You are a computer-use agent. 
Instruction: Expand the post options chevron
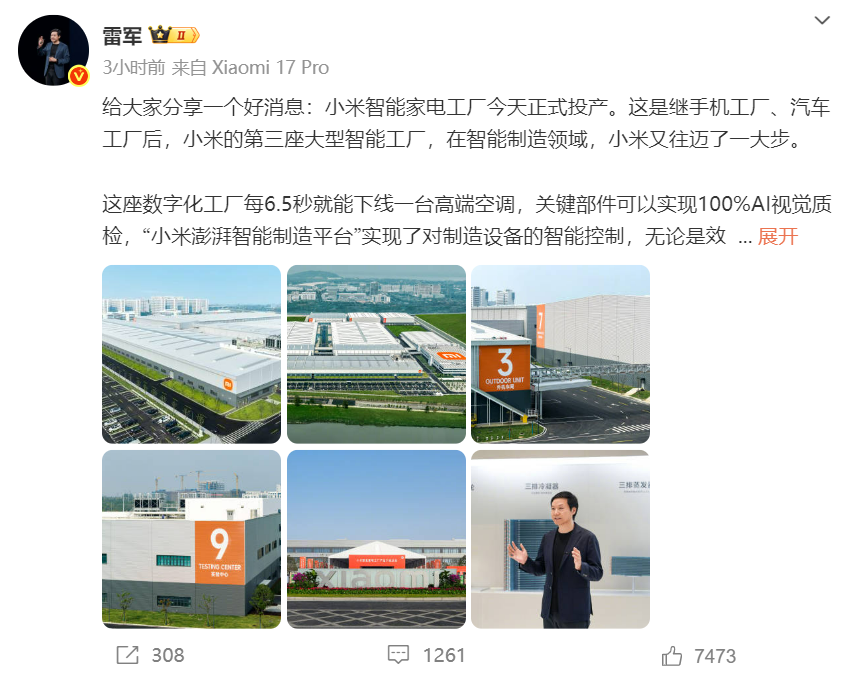pyautogui.click(x=821, y=20)
